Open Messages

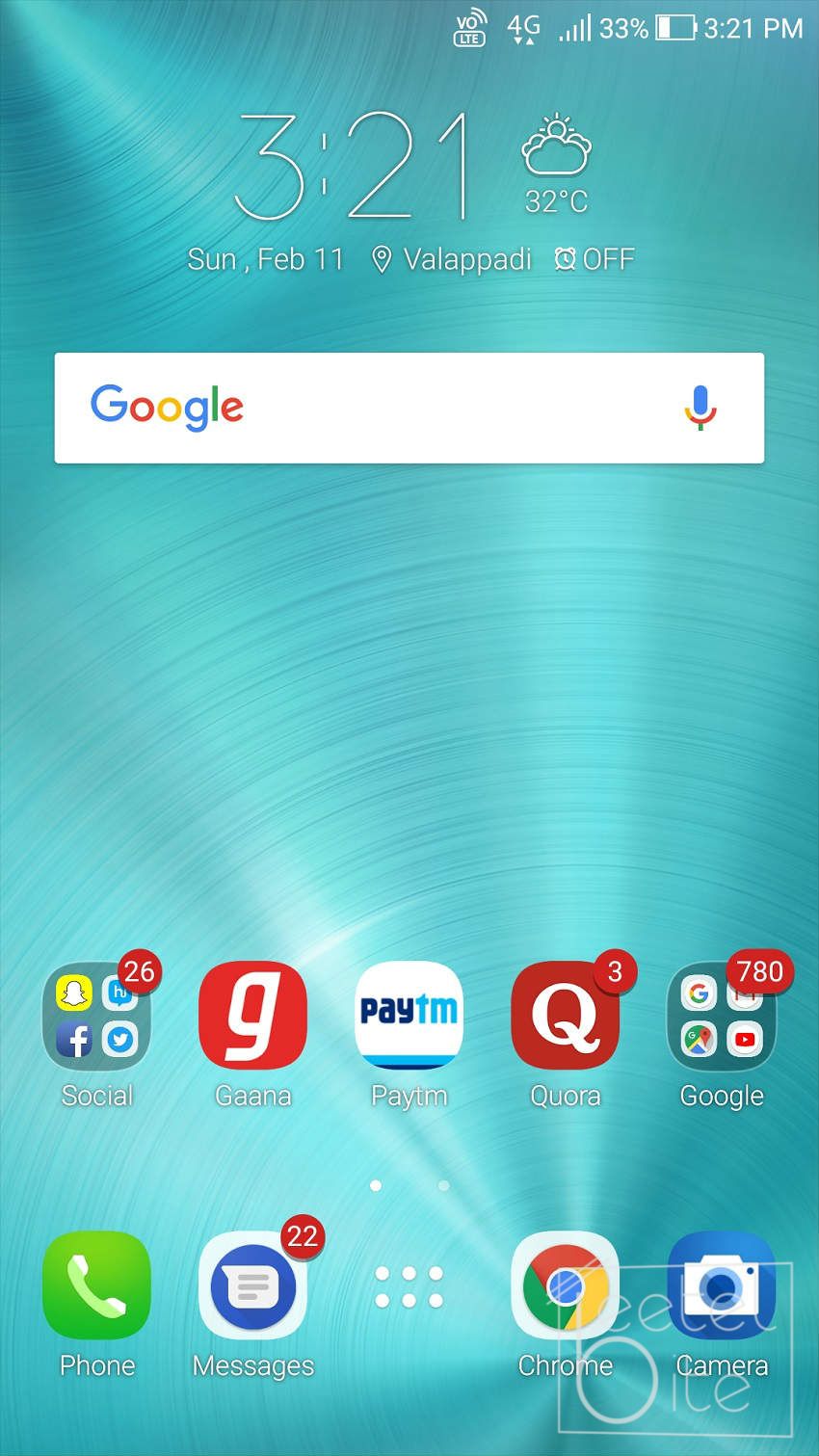252,1285
